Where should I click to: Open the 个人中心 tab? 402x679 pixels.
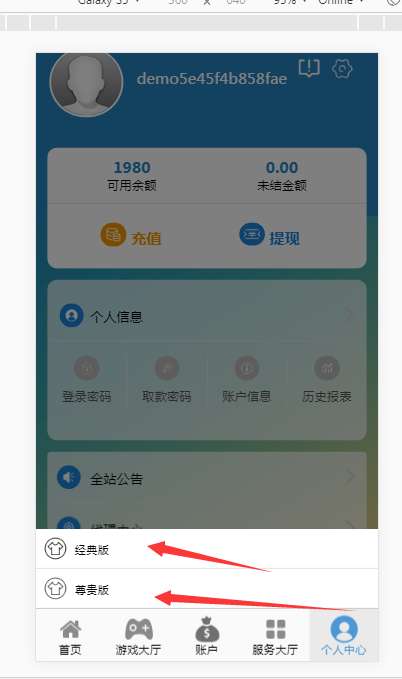pyautogui.click(x=344, y=637)
